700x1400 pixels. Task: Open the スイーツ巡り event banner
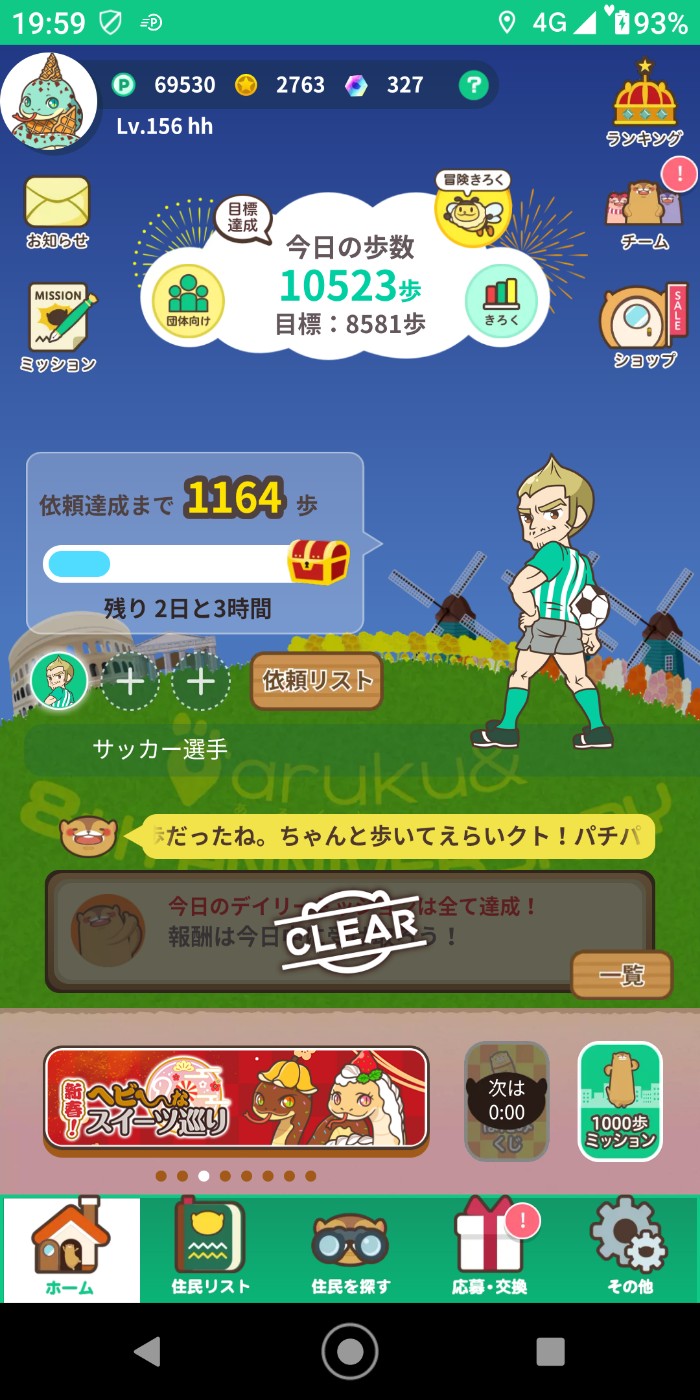tap(236, 1097)
